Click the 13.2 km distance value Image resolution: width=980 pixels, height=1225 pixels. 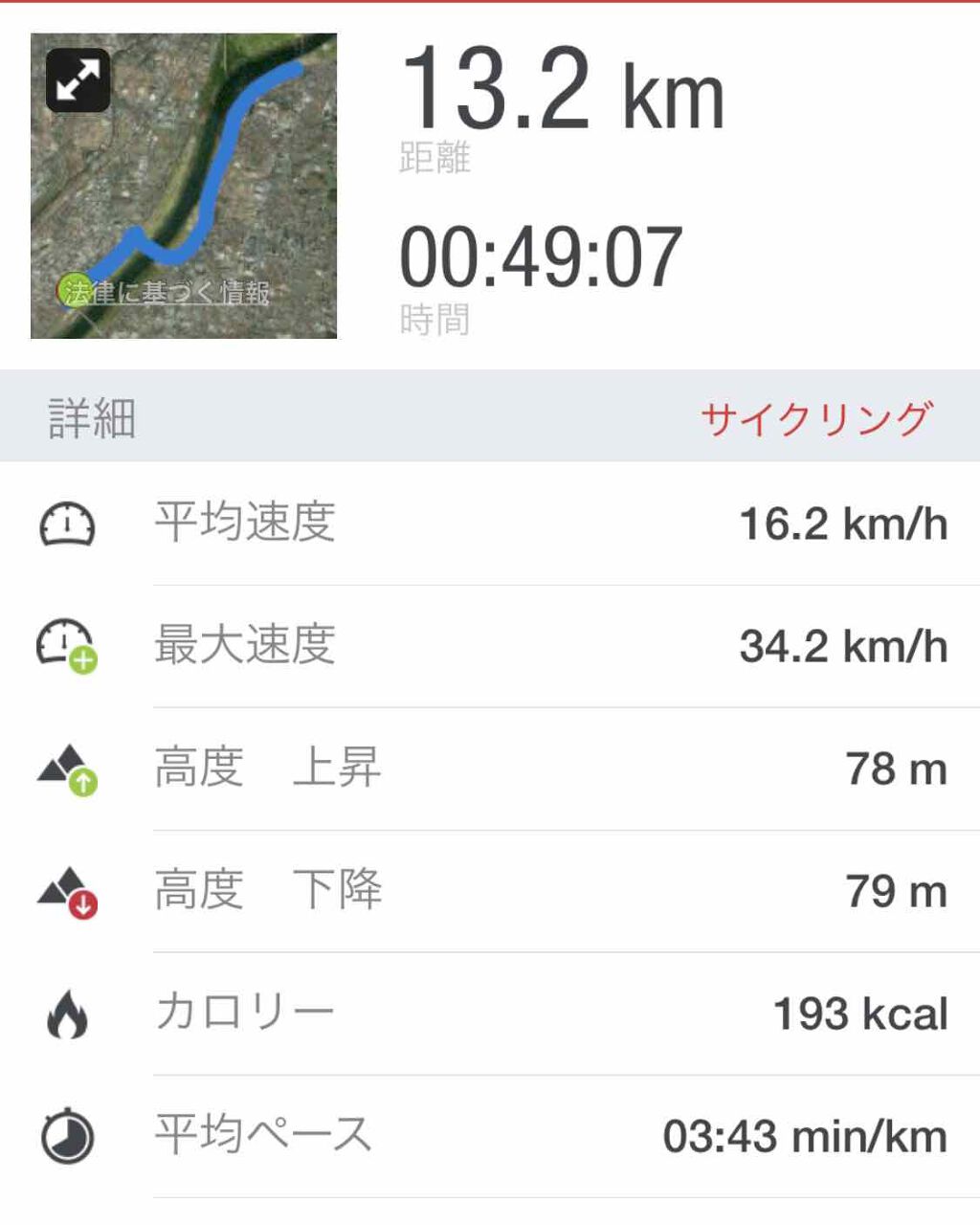tap(563, 91)
